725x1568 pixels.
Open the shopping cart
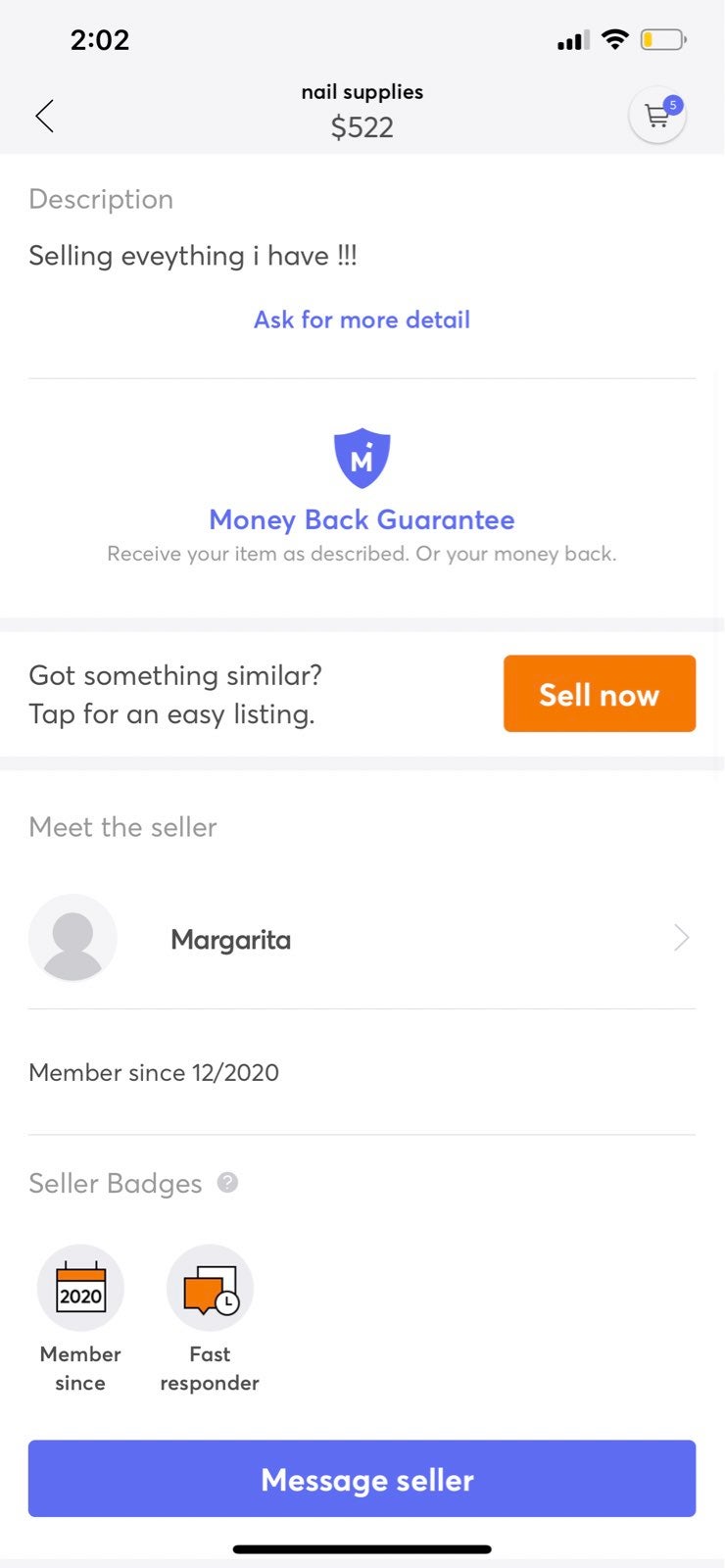tap(657, 116)
